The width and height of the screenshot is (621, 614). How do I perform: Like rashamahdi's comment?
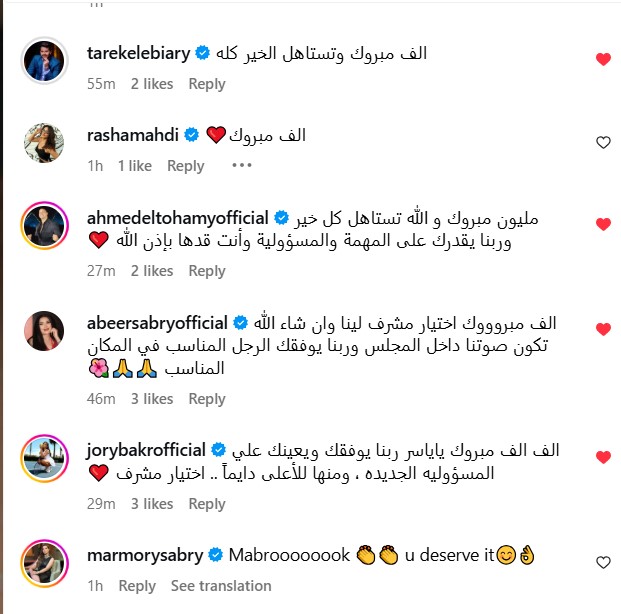[603, 143]
